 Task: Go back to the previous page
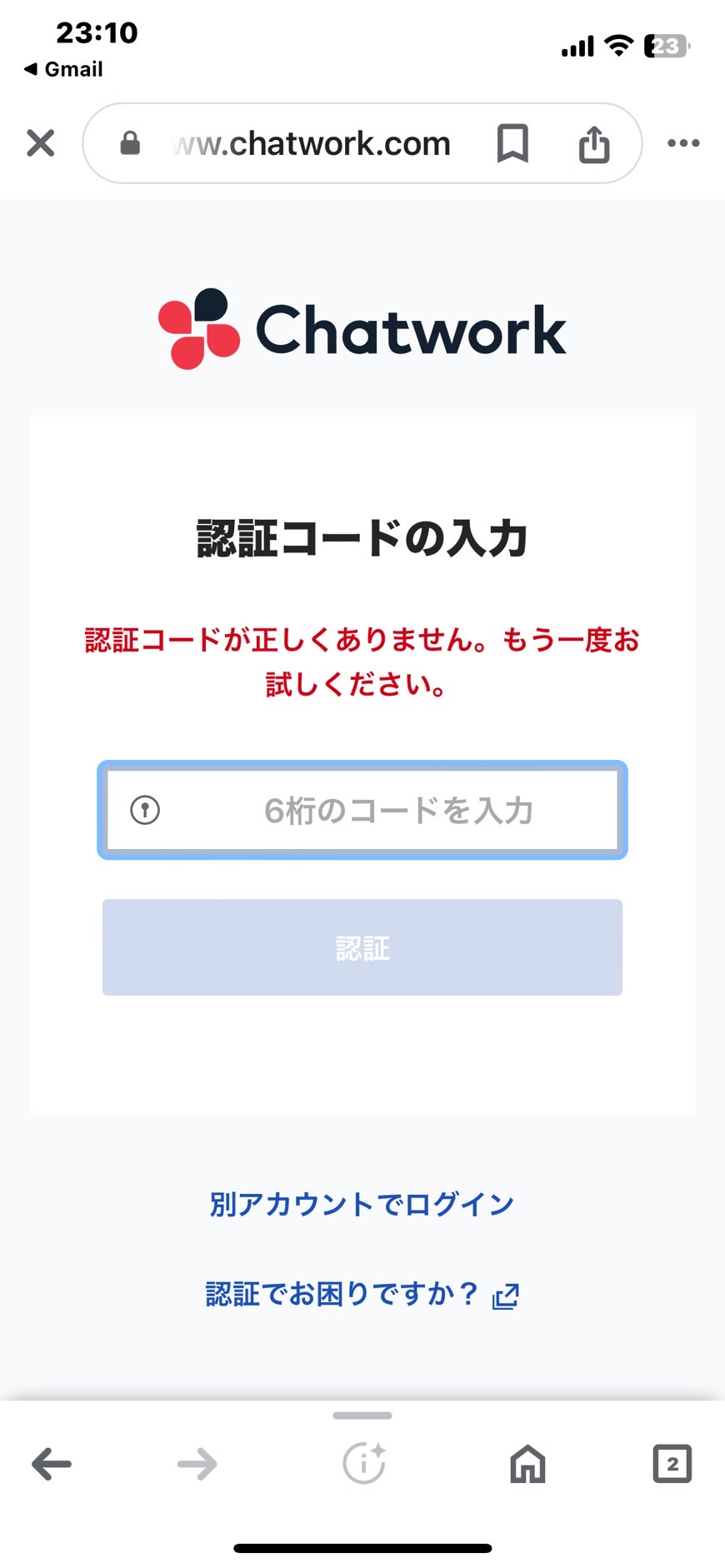52,1464
